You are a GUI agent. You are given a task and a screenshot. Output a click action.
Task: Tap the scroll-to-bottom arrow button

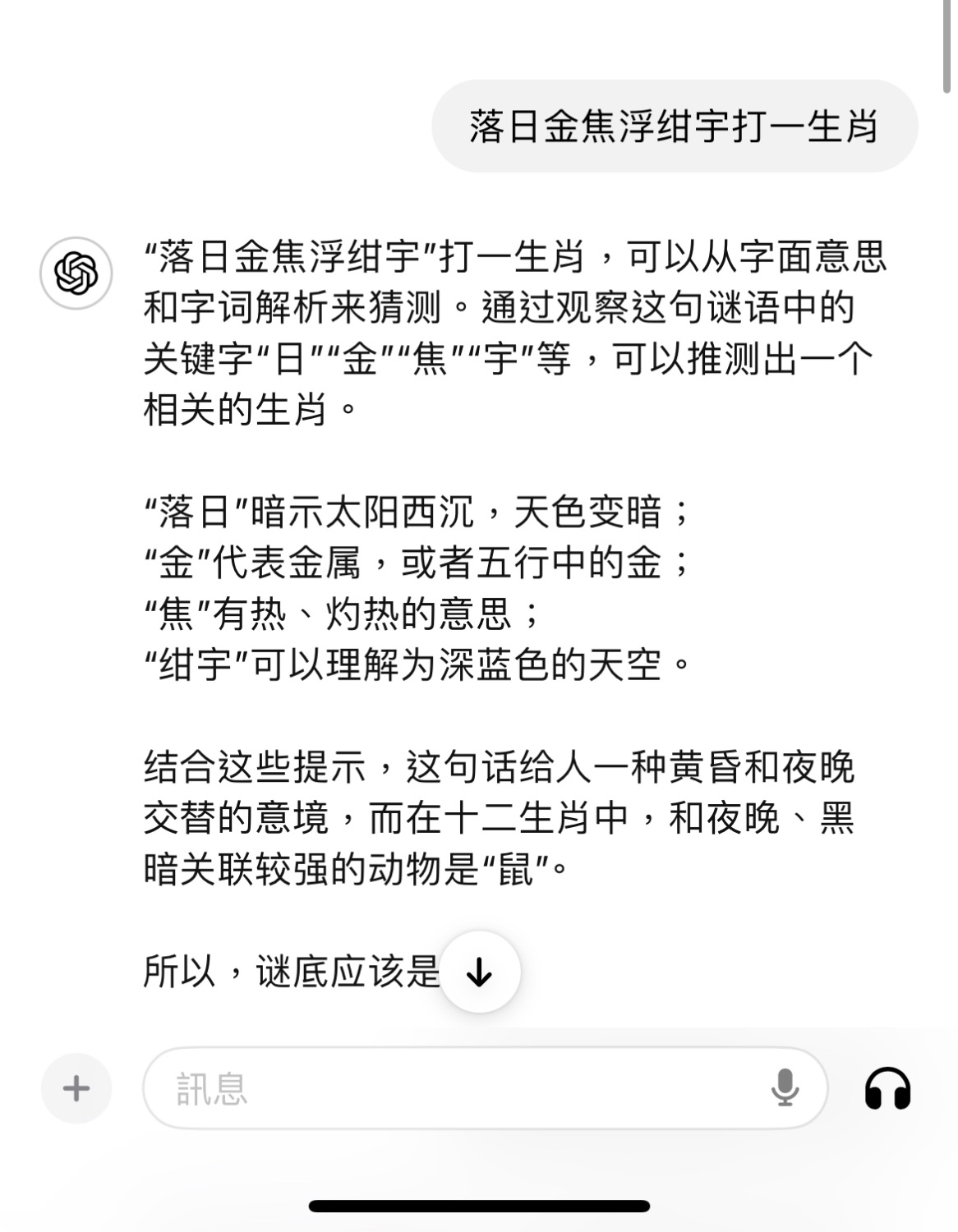click(x=480, y=972)
